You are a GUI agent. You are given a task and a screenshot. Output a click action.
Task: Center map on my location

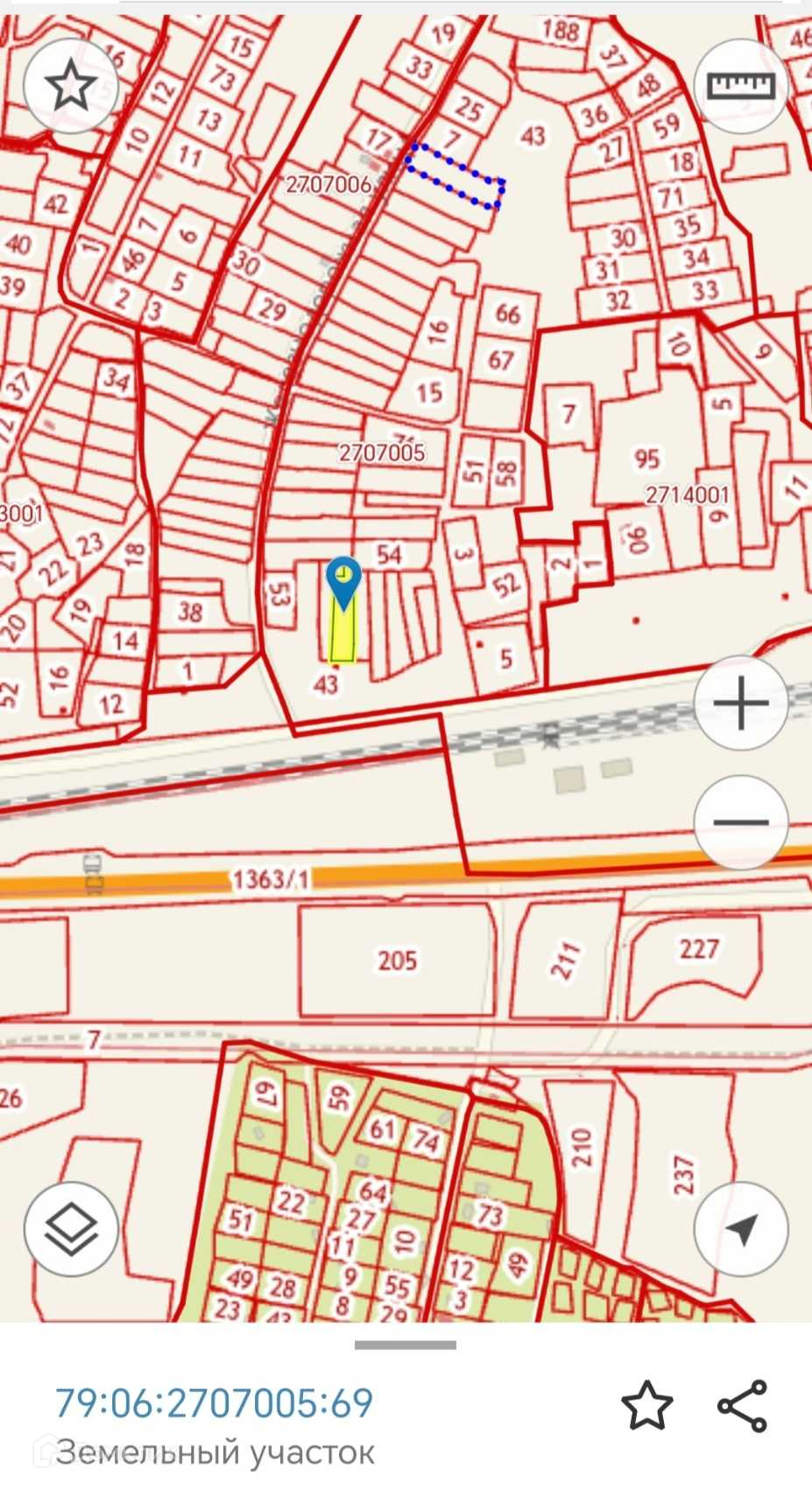(741, 1228)
